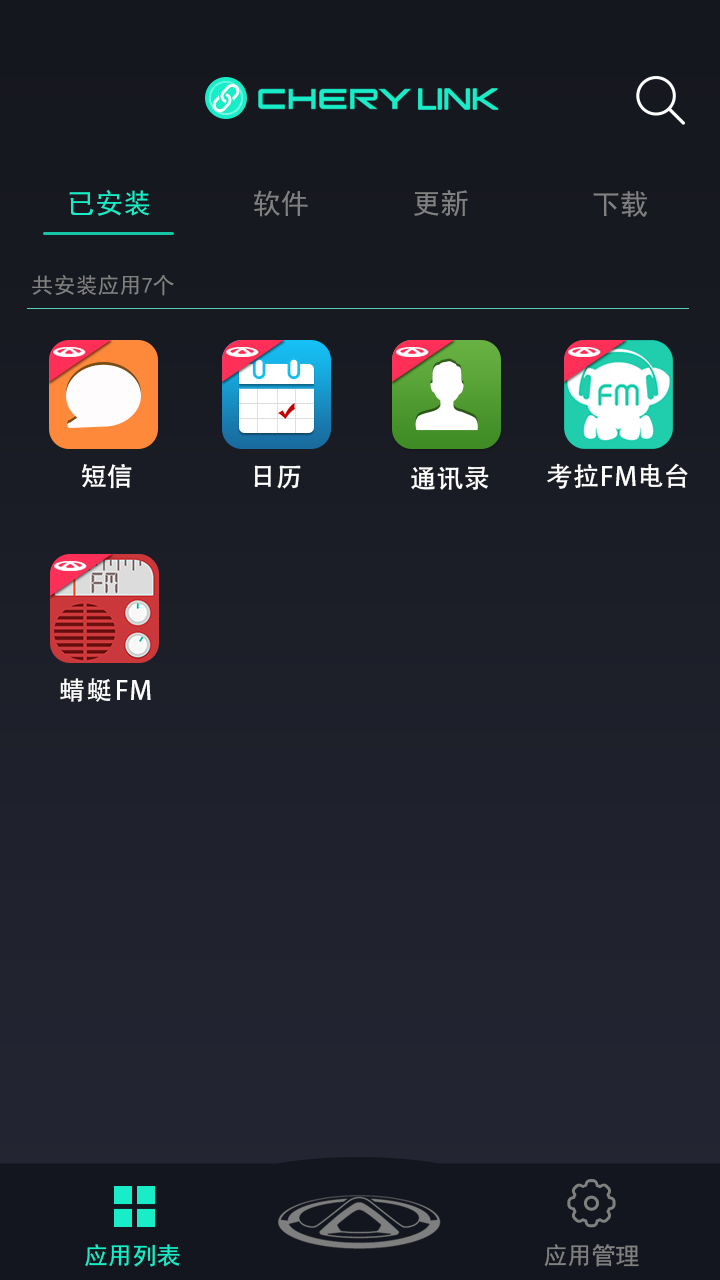Tap the 共安装应用7个 summary text
Viewport: 720px width, 1280px height.
(x=102, y=284)
